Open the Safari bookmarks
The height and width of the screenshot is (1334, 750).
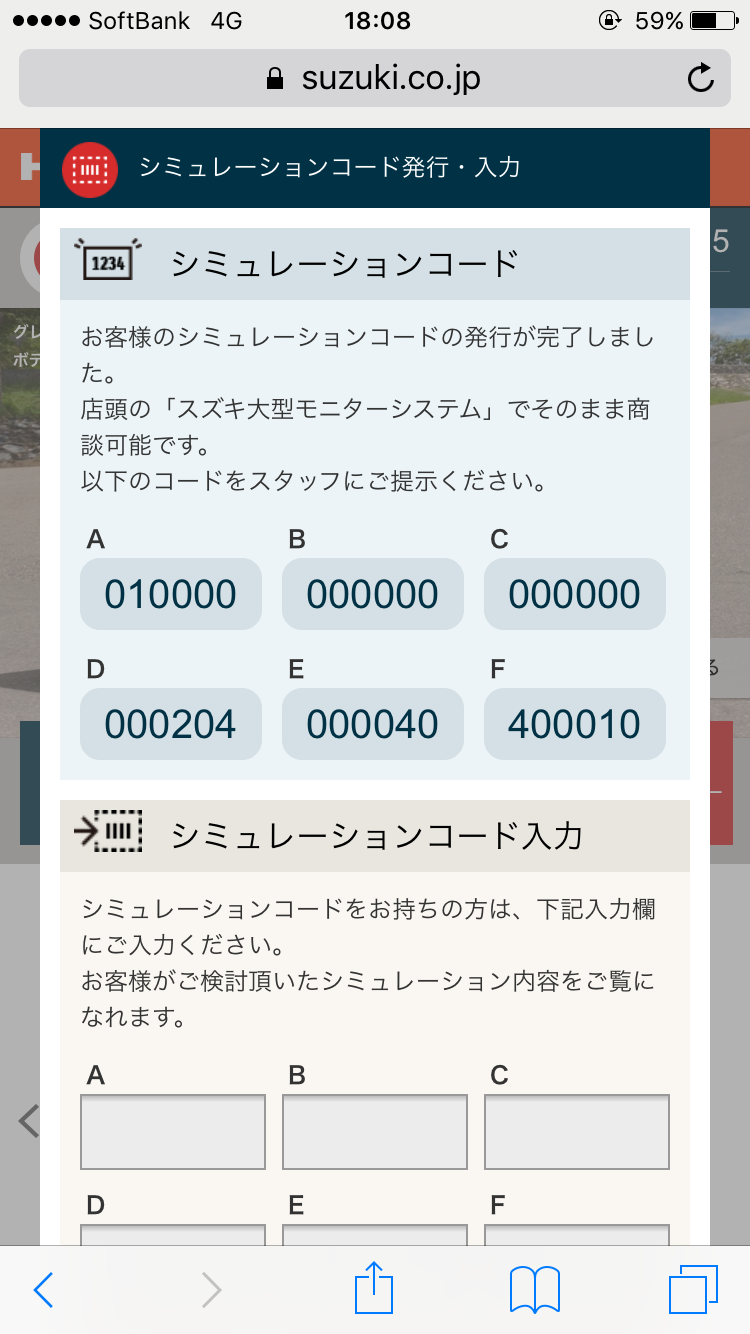point(535,1290)
